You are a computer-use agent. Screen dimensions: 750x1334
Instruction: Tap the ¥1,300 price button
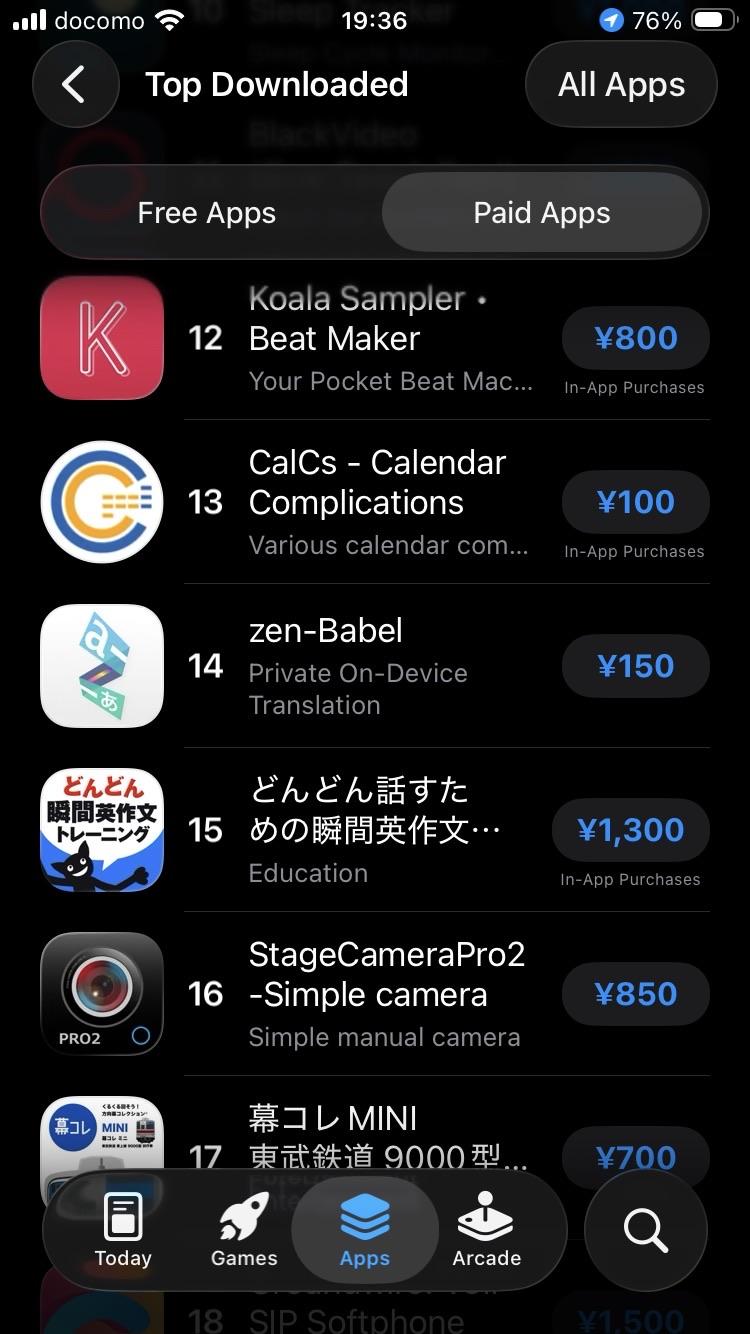click(x=630, y=830)
